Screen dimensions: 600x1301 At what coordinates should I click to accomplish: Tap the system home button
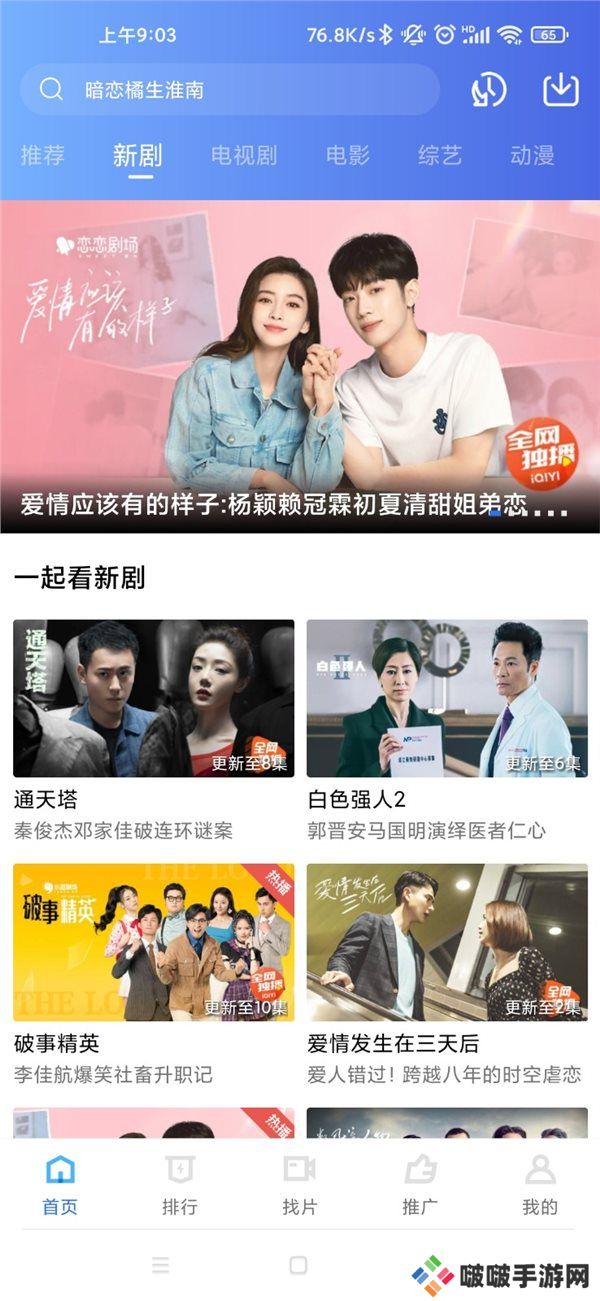298,1265
